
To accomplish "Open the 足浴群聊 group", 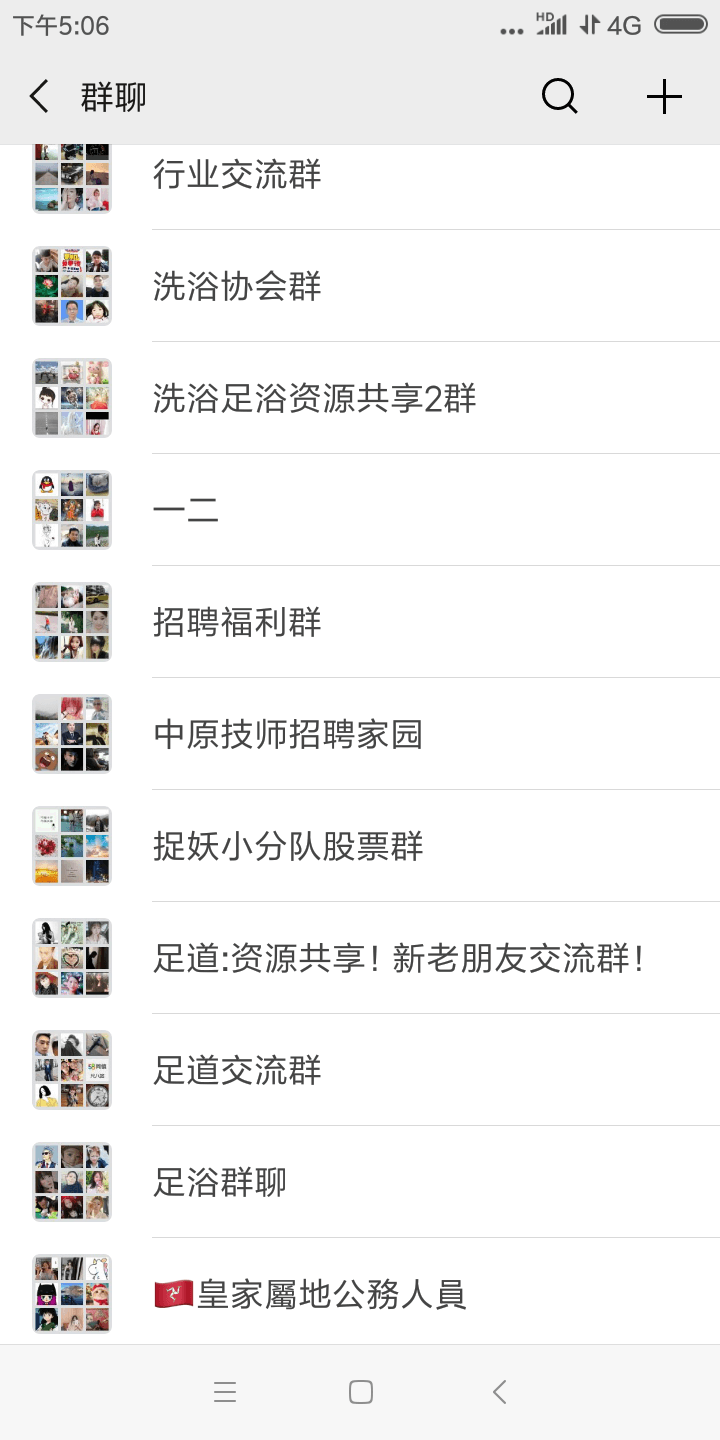I will tap(220, 1183).
